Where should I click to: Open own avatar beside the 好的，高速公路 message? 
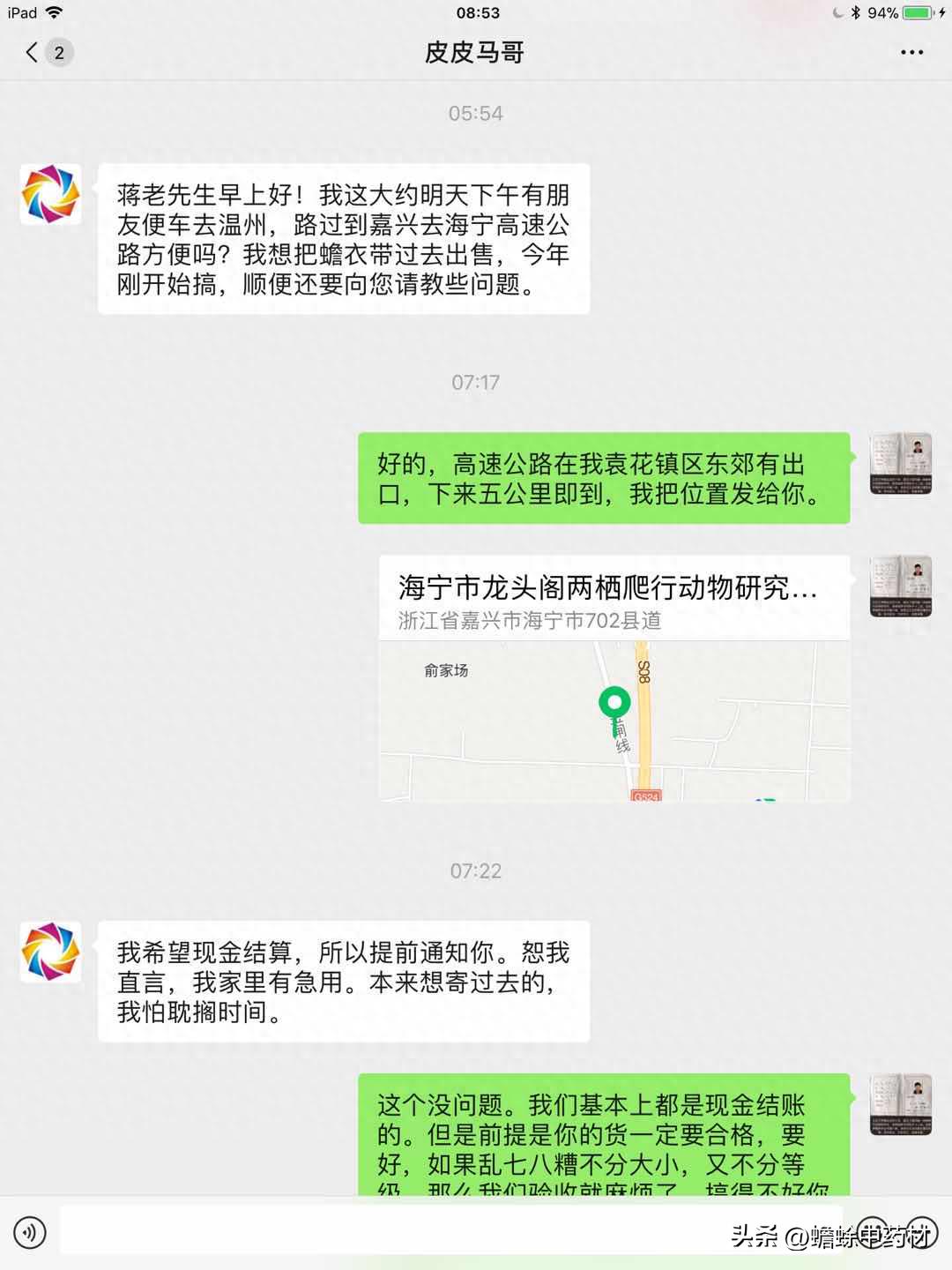pyautogui.click(x=900, y=464)
